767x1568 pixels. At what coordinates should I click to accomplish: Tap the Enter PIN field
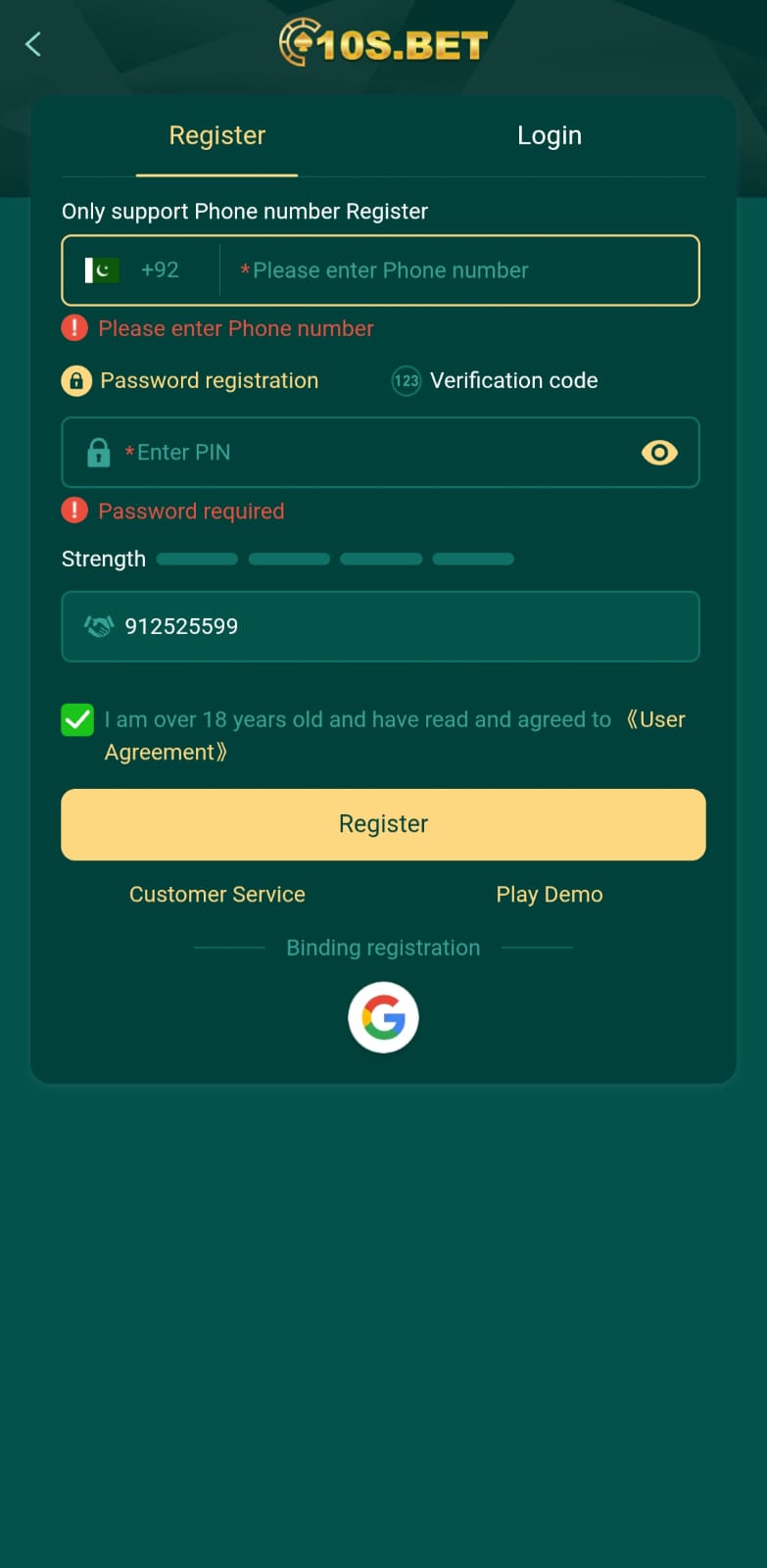click(x=372, y=453)
